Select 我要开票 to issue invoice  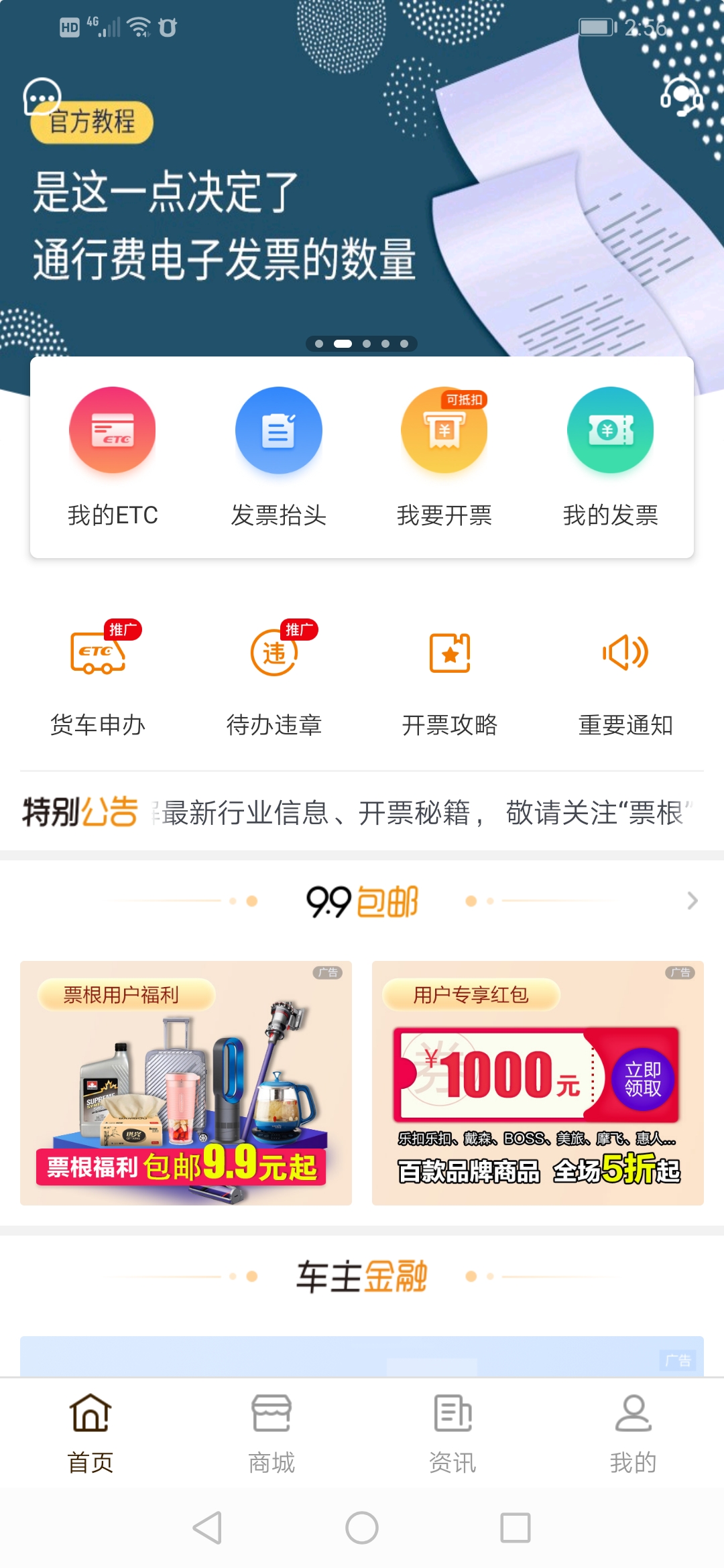point(444,456)
